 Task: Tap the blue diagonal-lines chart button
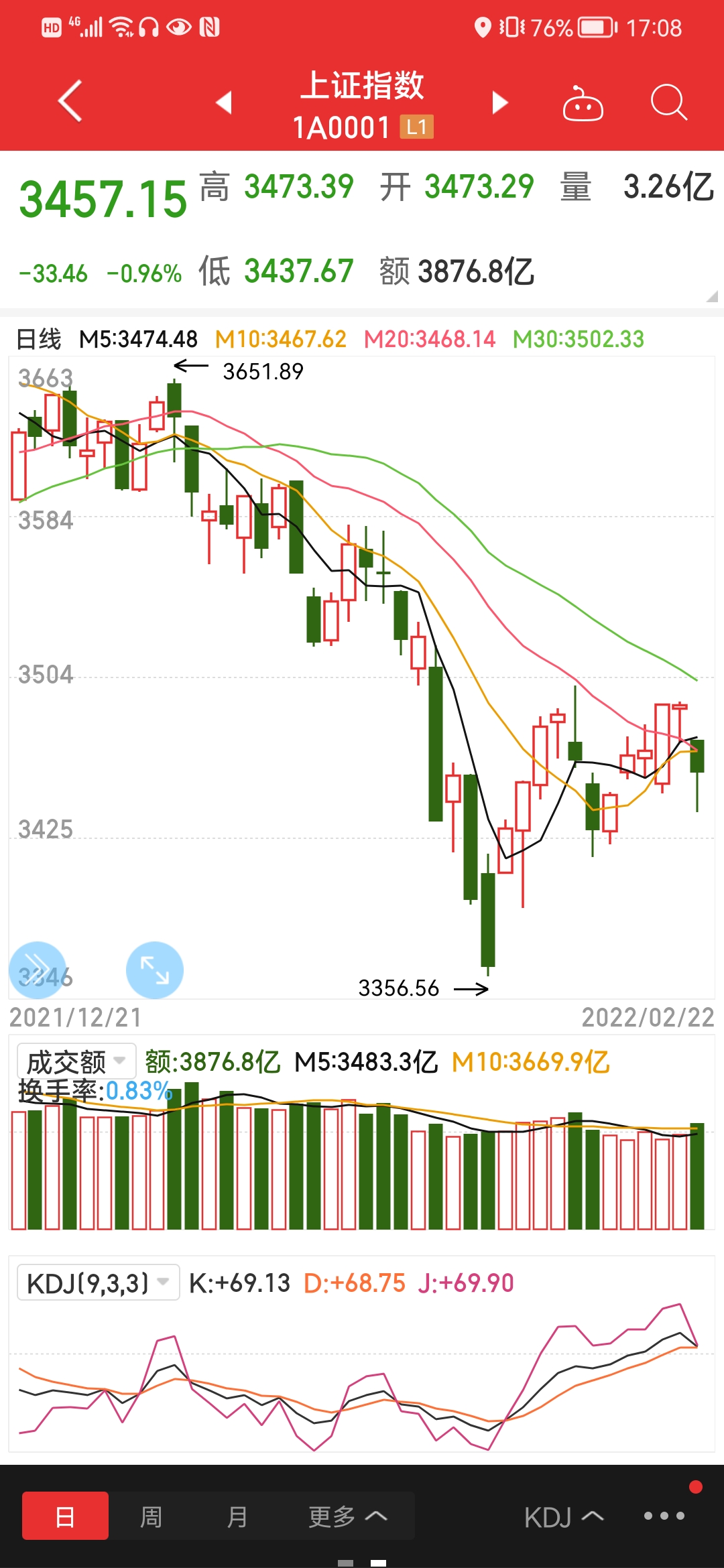[x=38, y=970]
